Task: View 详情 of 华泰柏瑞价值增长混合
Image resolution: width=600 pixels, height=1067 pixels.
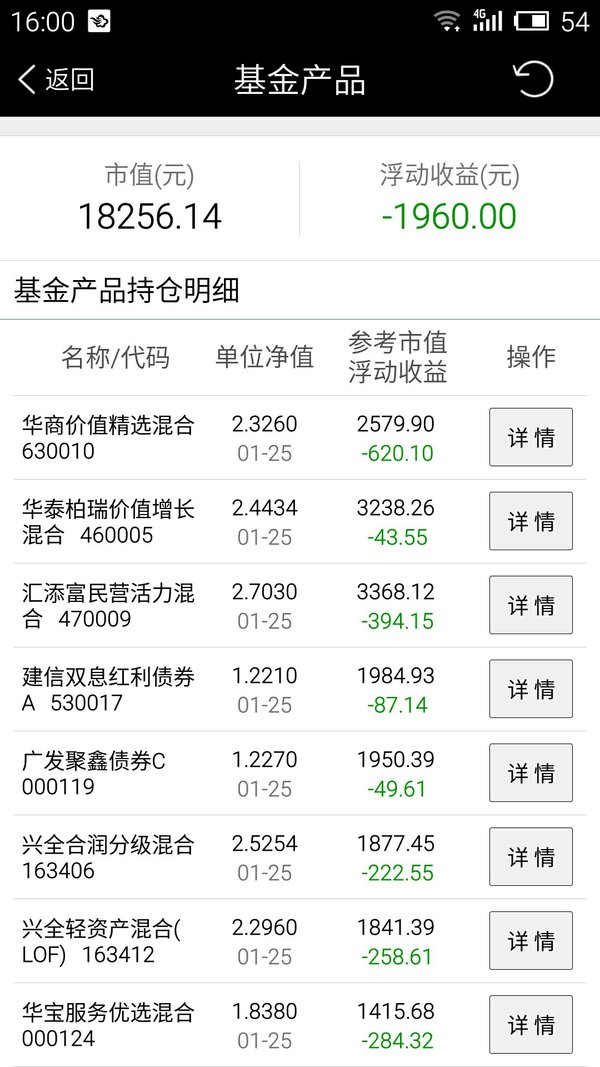Action: pyautogui.click(x=531, y=521)
